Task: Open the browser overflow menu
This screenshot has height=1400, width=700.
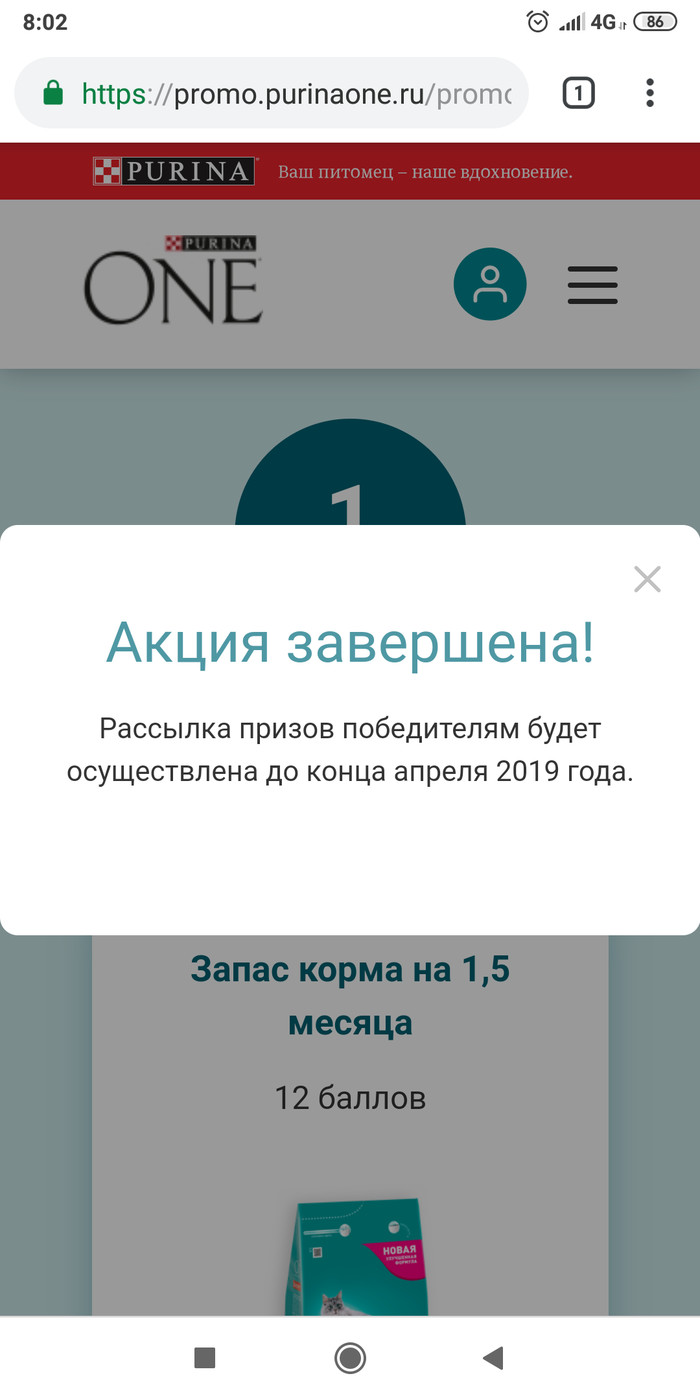Action: point(650,93)
